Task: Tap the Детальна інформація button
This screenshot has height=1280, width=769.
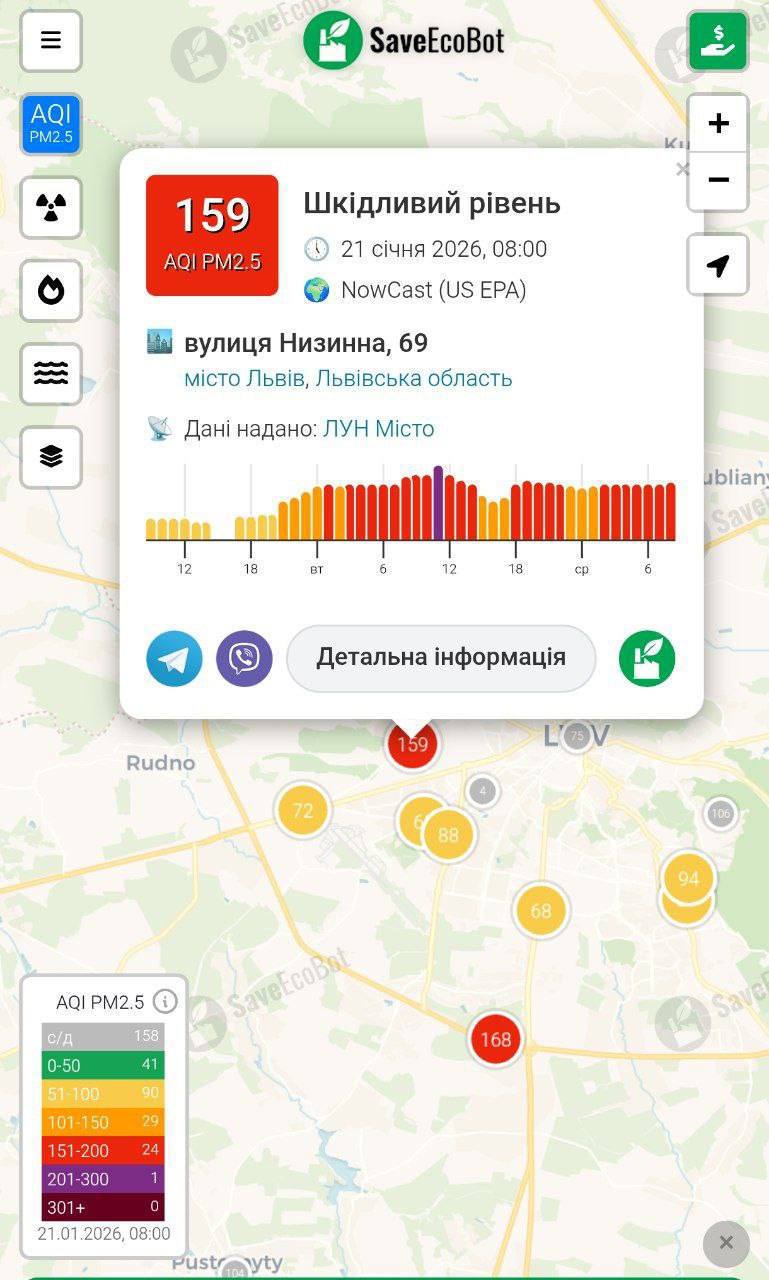Action: tap(441, 658)
